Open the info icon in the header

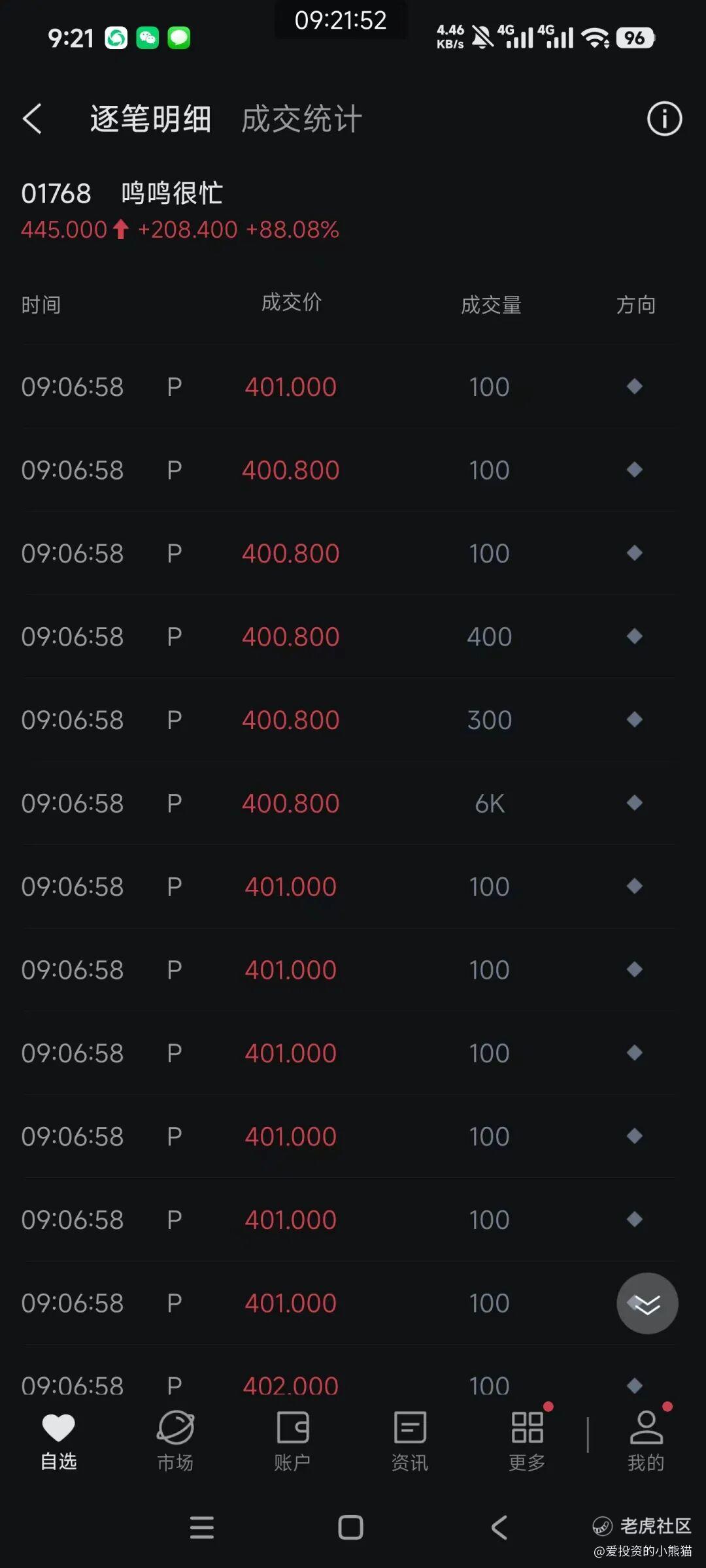(x=664, y=119)
